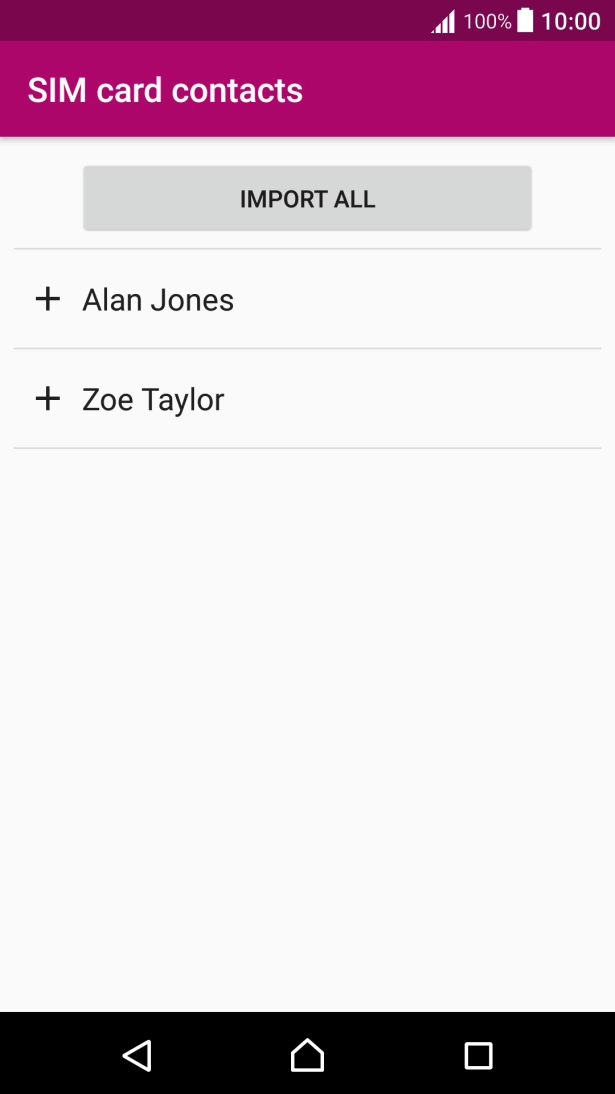Image resolution: width=615 pixels, height=1094 pixels.
Task: Open recent apps overview
Action: (478, 1055)
